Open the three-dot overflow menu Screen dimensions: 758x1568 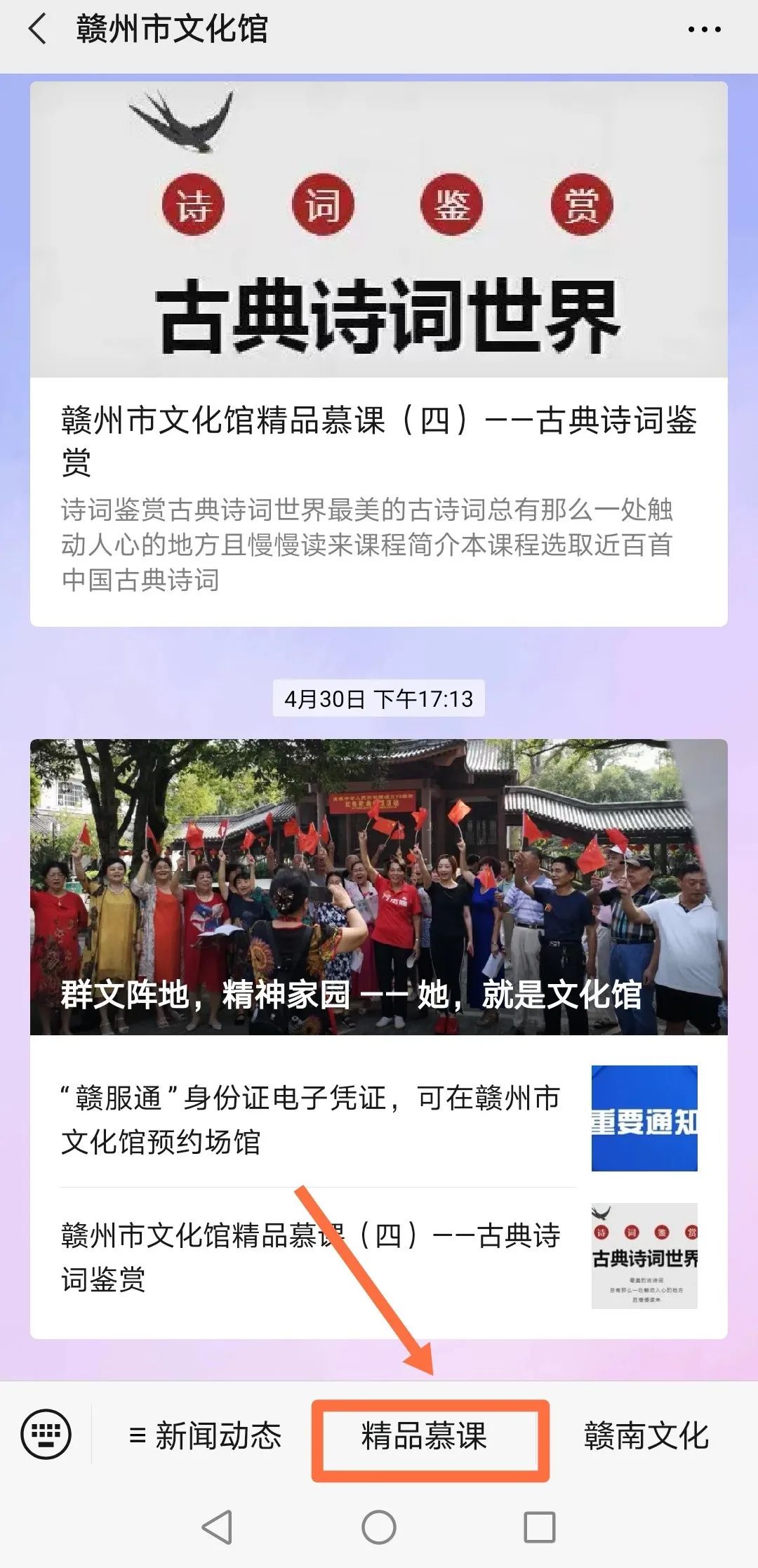click(703, 29)
